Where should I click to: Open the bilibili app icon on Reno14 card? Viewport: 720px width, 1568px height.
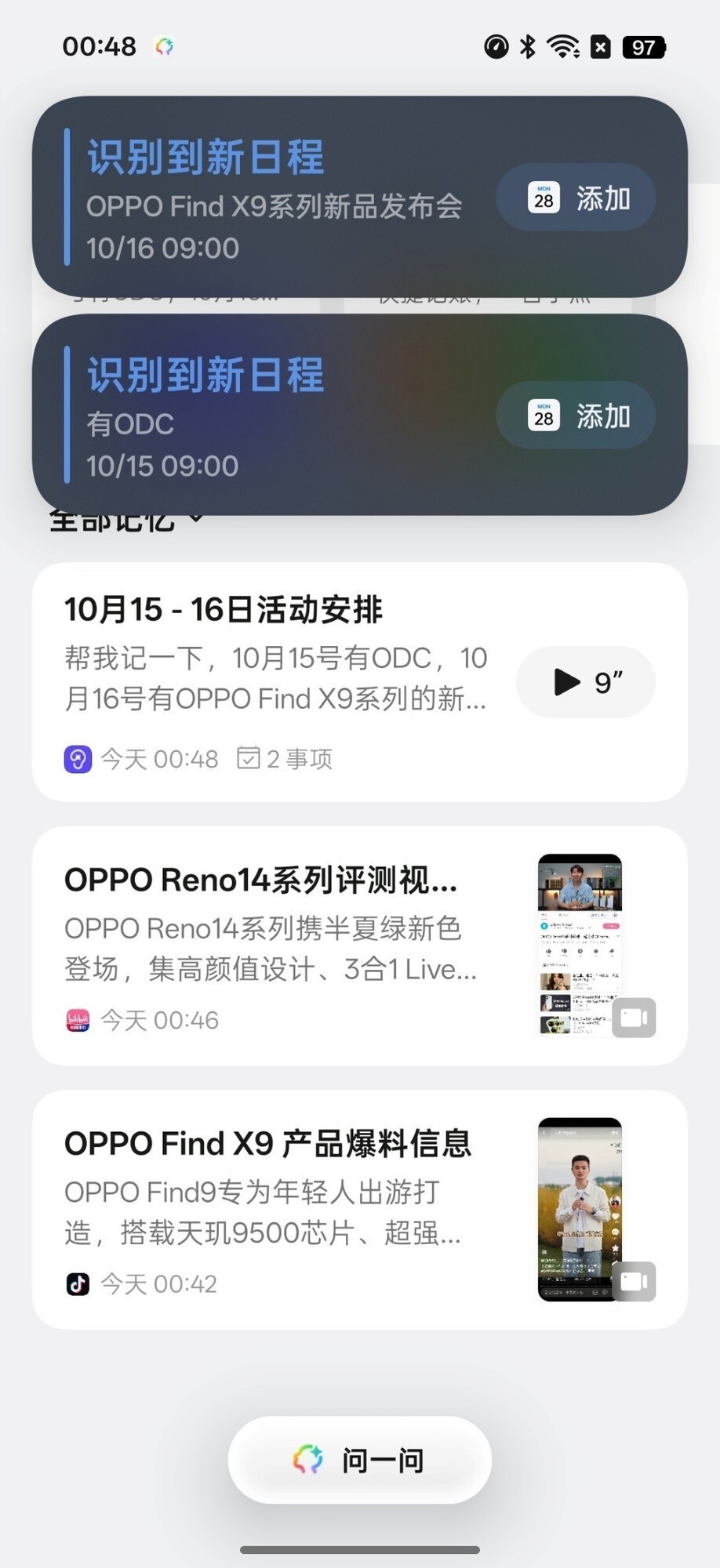click(77, 1020)
